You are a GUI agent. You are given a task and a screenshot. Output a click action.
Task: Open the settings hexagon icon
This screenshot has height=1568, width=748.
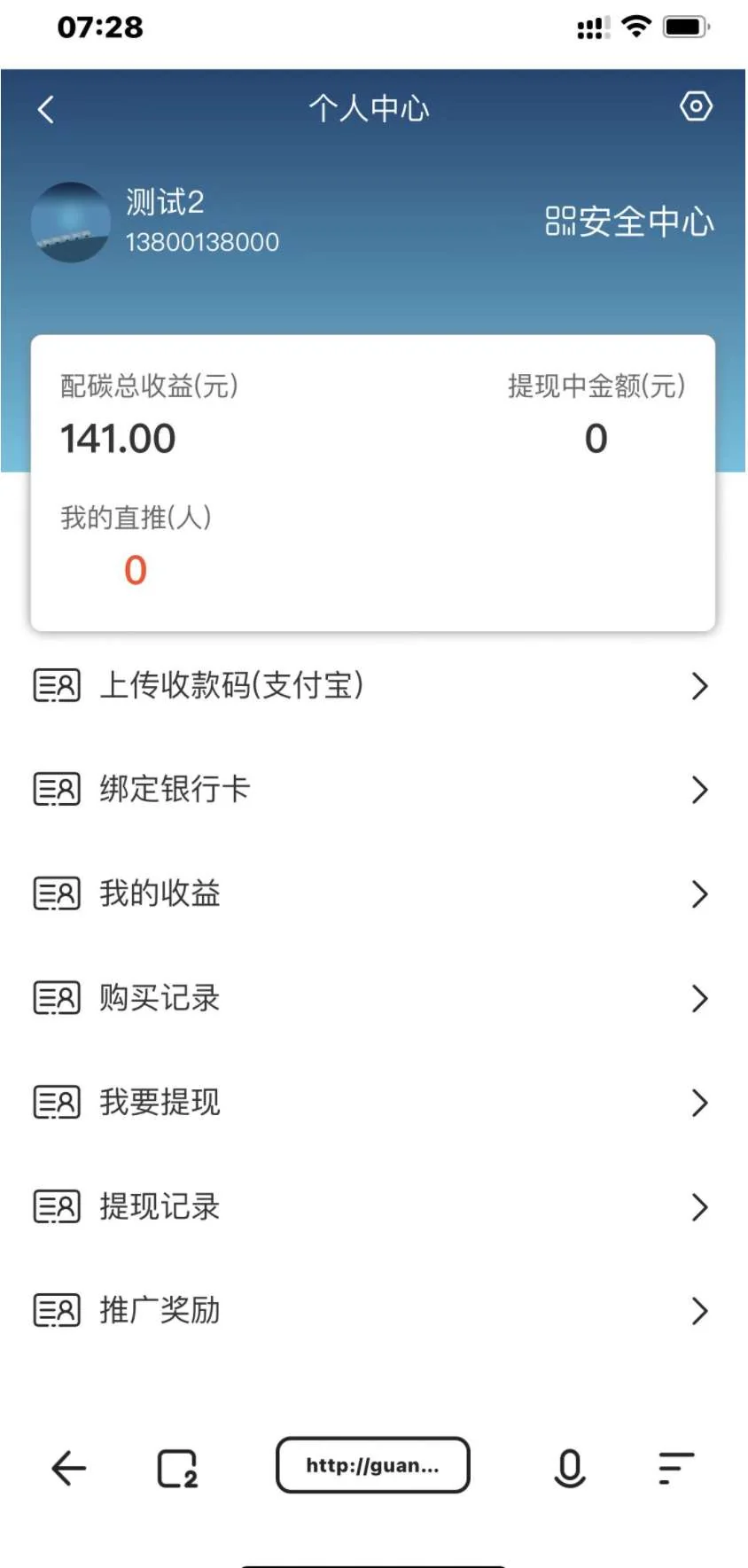click(696, 106)
